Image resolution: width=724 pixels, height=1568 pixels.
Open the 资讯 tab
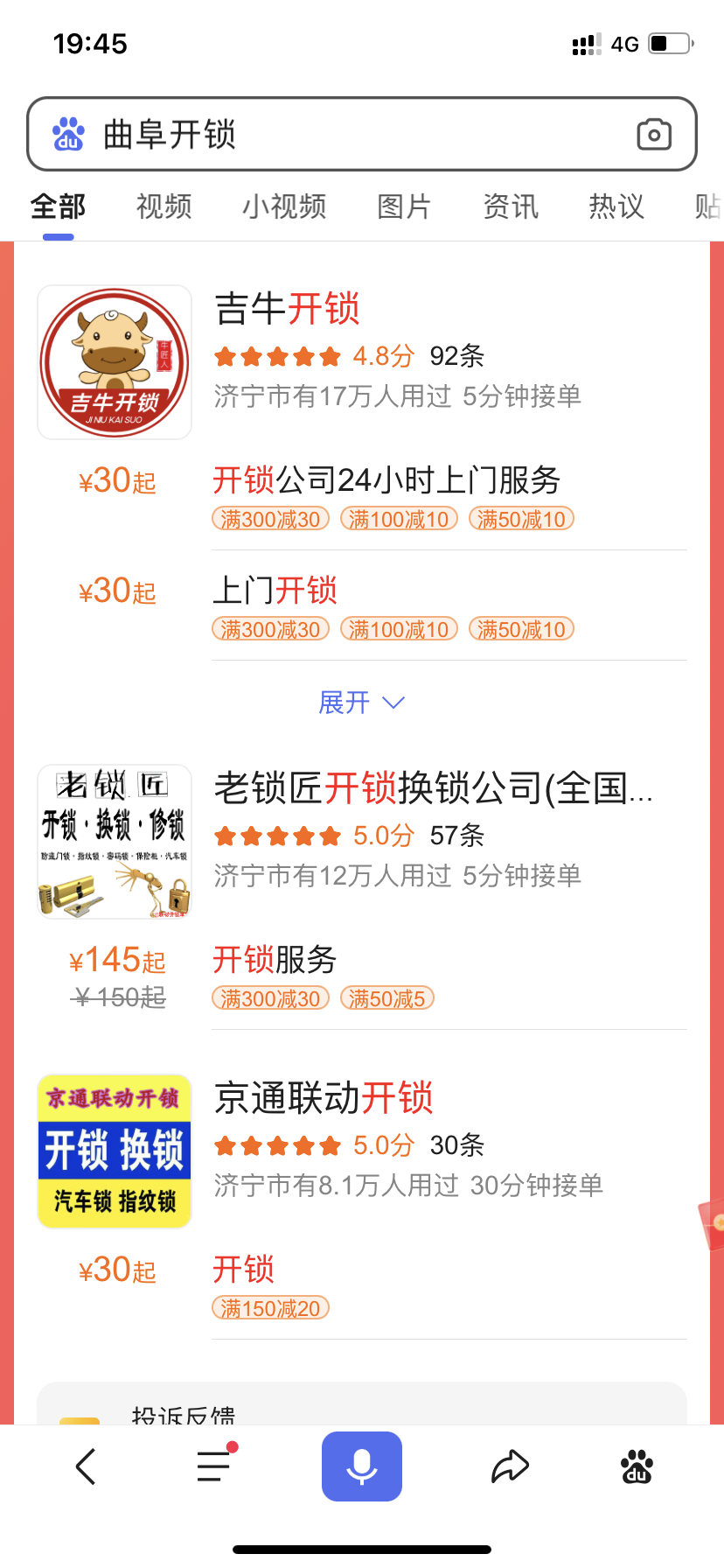pyautogui.click(x=511, y=206)
